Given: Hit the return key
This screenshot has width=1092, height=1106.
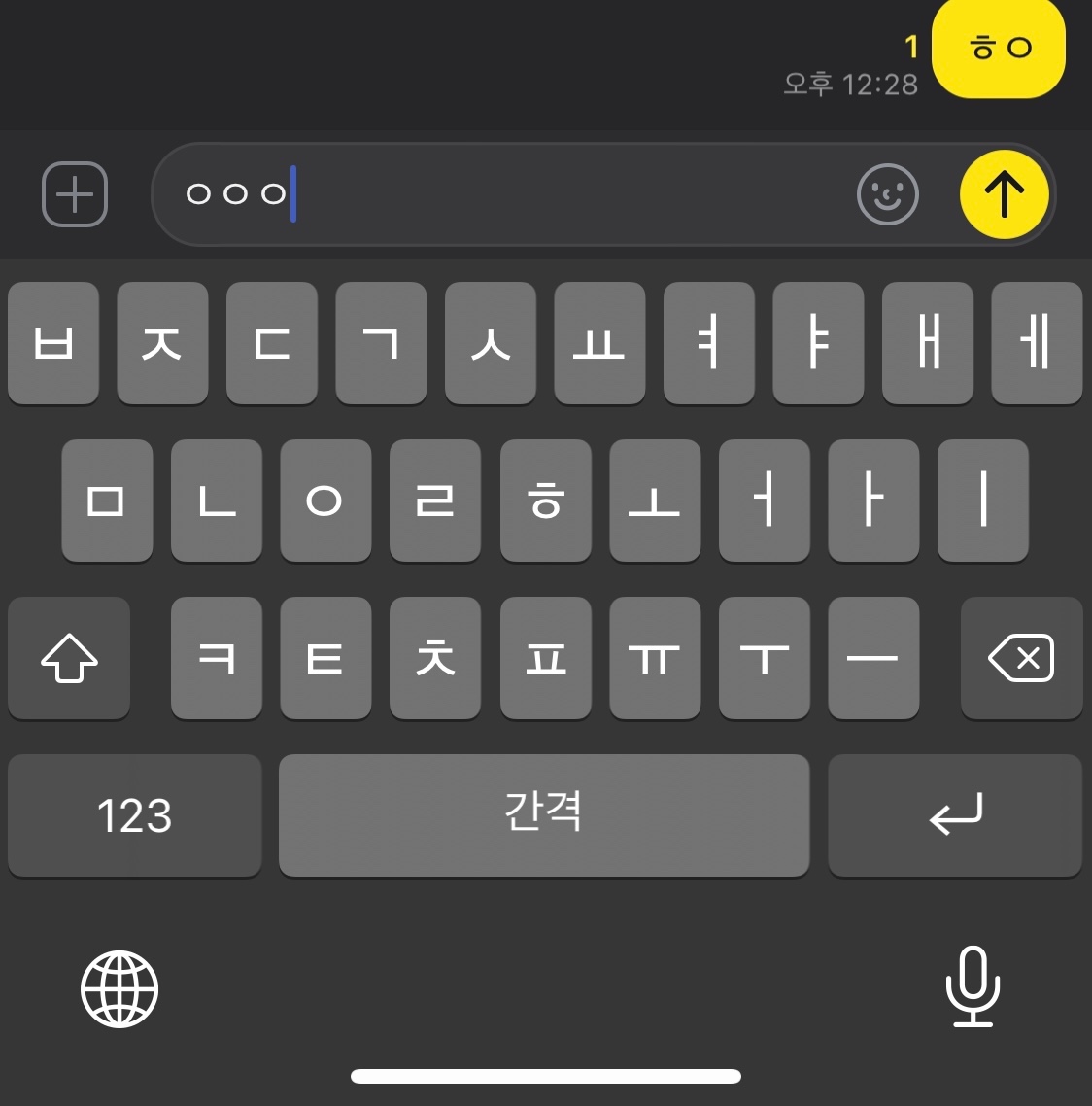Looking at the screenshot, I should point(955,815).
